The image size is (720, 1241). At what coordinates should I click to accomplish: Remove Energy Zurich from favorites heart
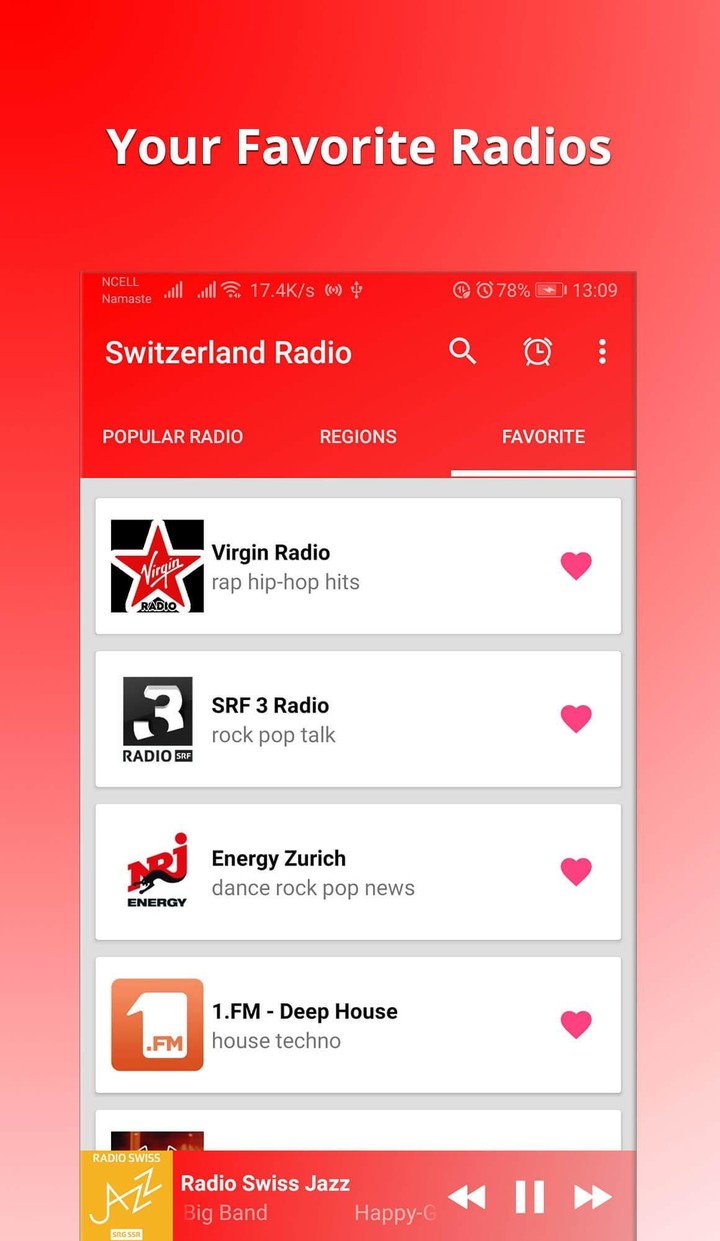[x=576, y=871]
